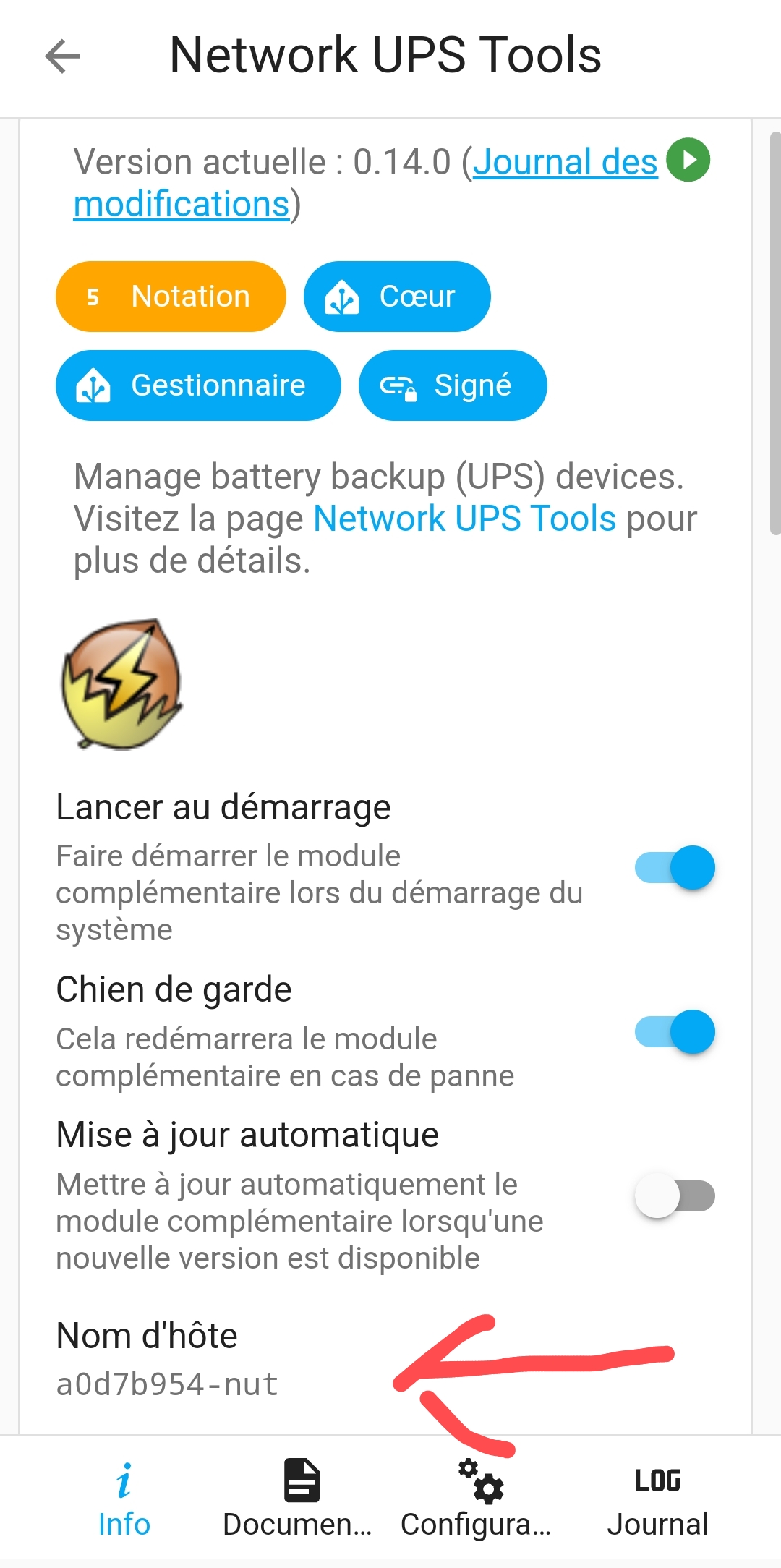Open the Journal log tab
Viewport: 781px width, 1568px height.
click(657, 1499)
